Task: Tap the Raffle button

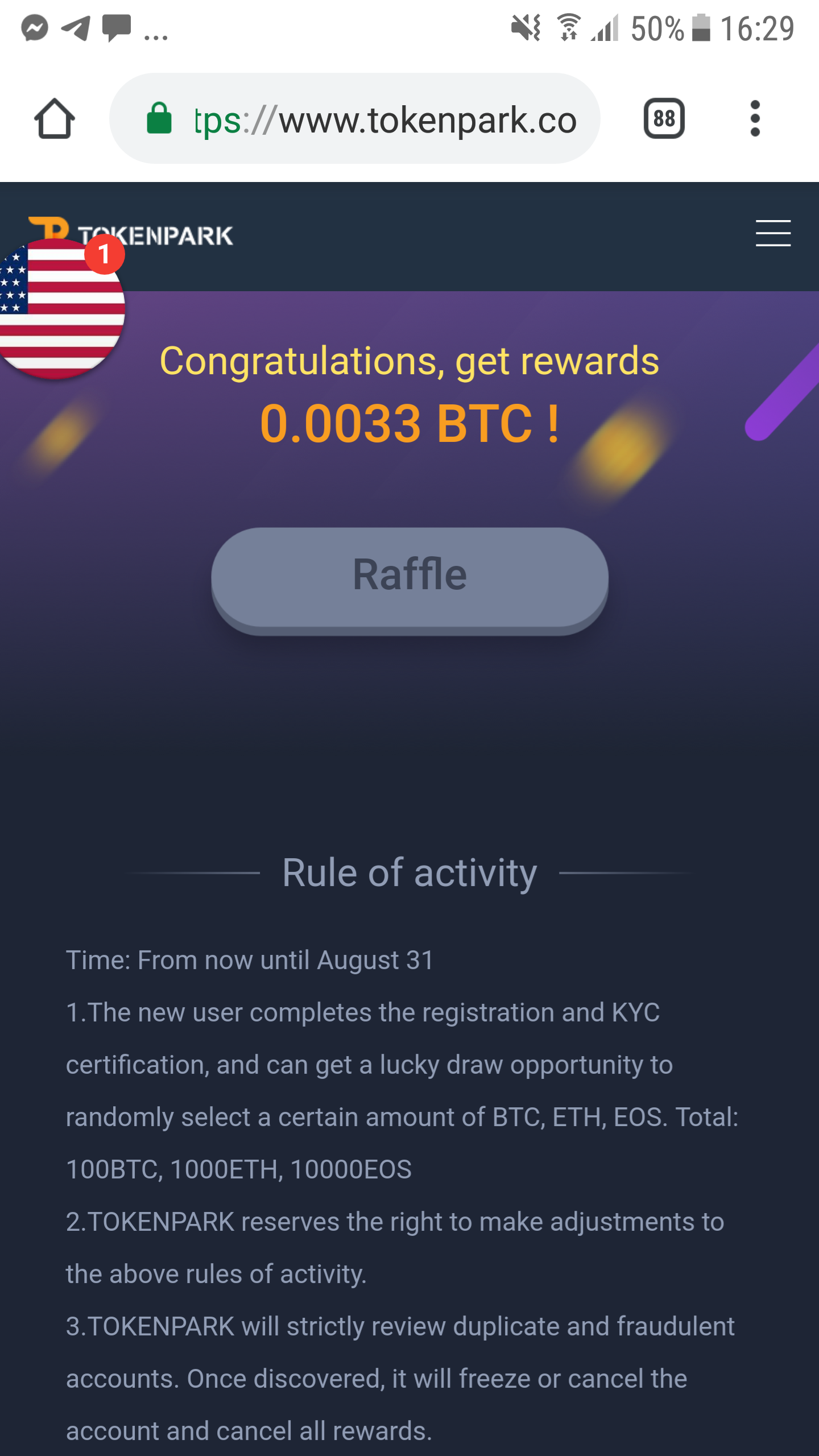Action: click(x=409, y=576)
